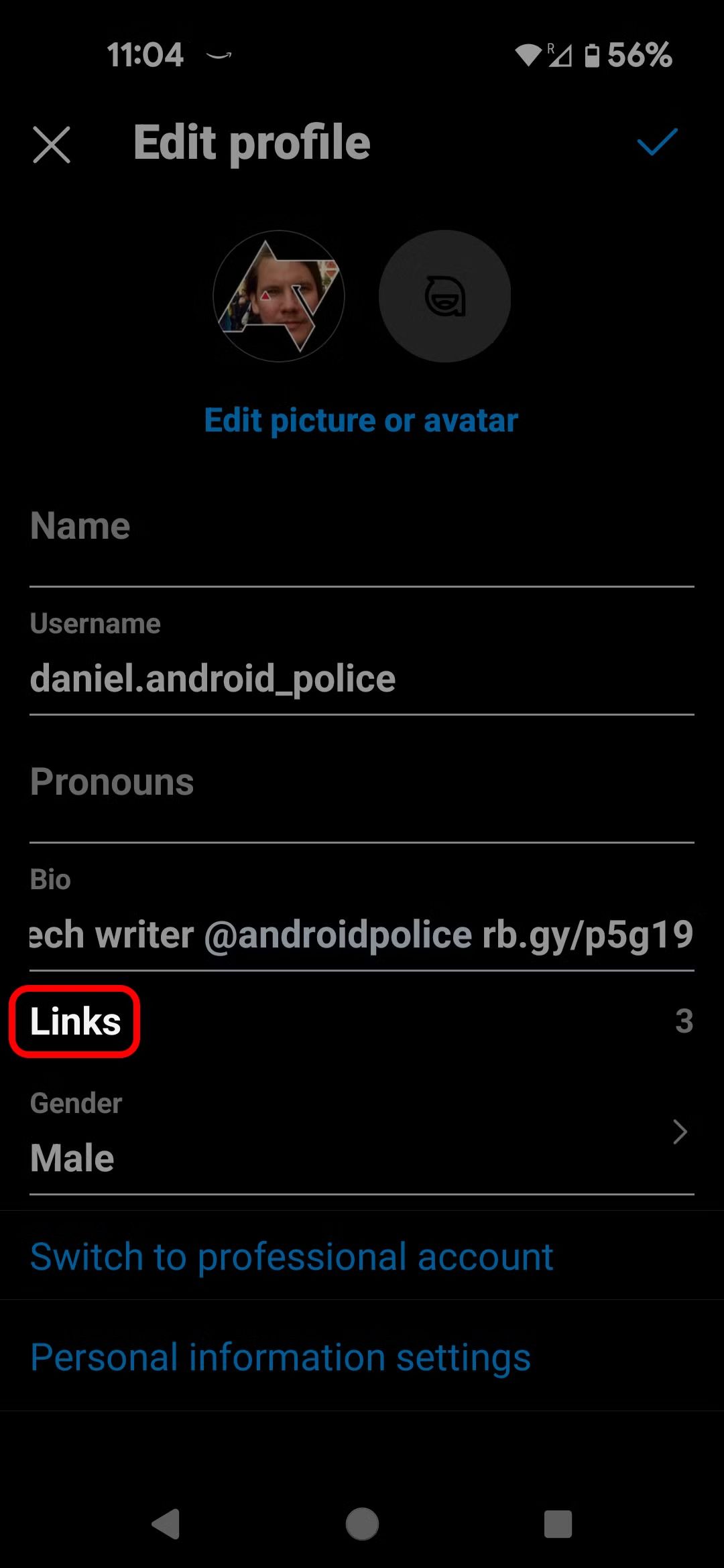Open Edit picture or avatar
Viewport: 724px width, 1568px height.
(361, 421)
